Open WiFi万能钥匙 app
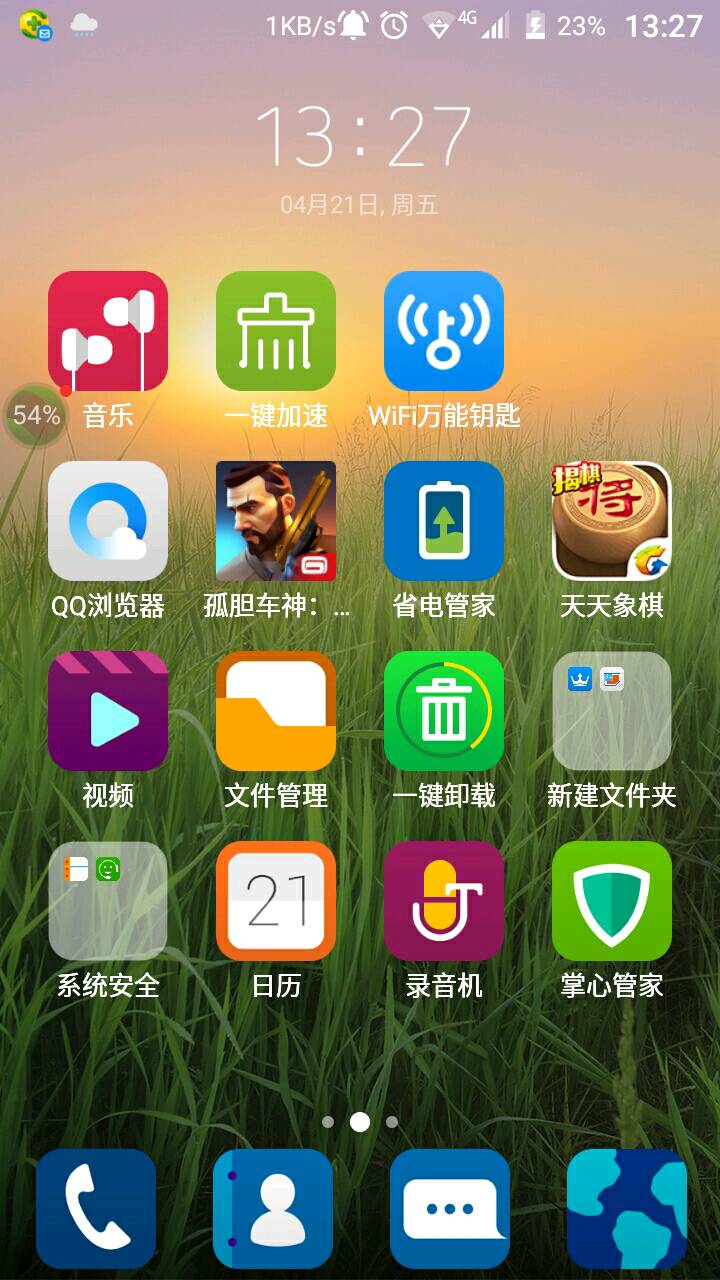Screen dimensions: 720x1280 click(x=444, y=331)
